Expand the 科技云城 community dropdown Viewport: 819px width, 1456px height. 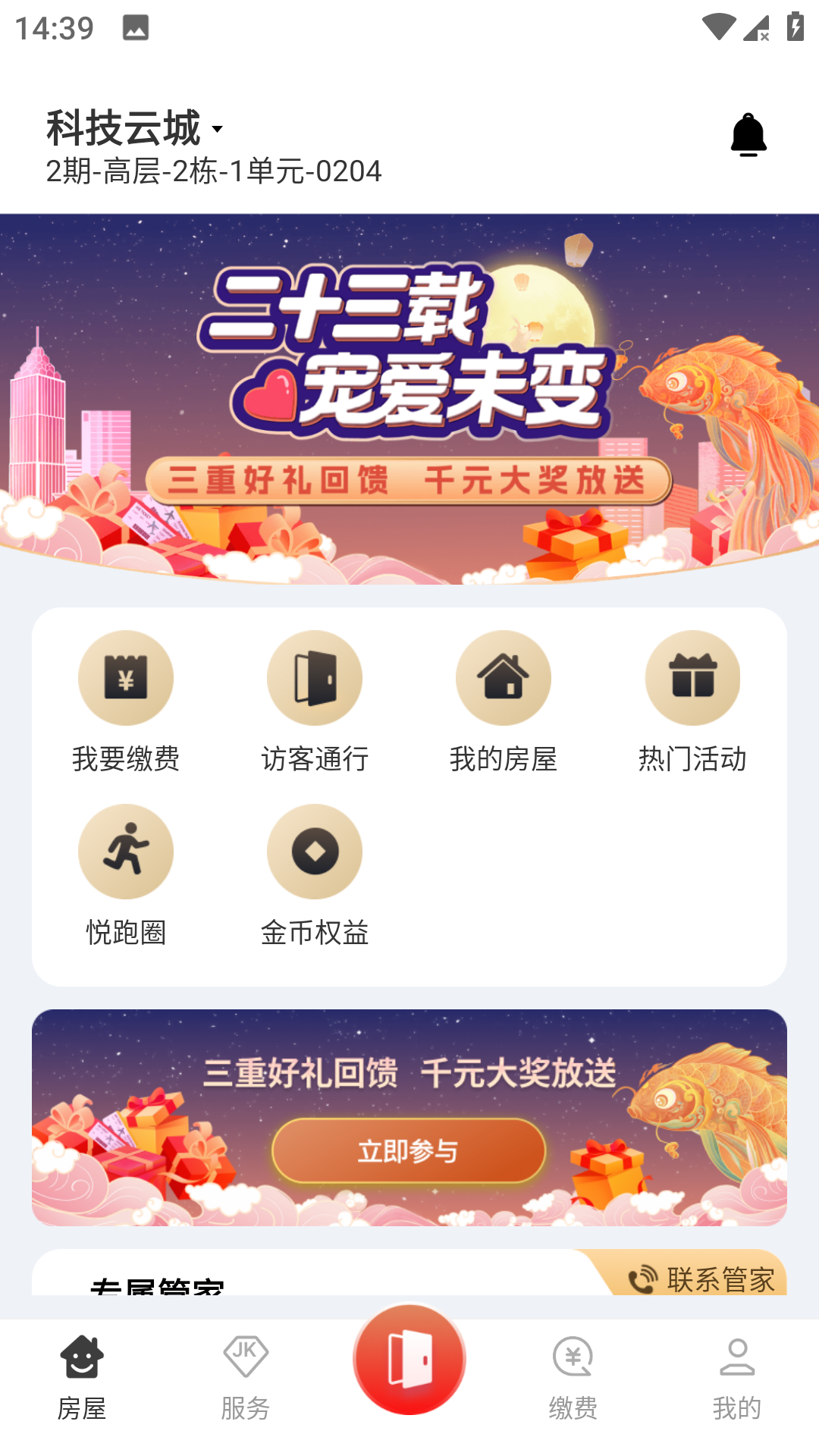pos(136,128)
